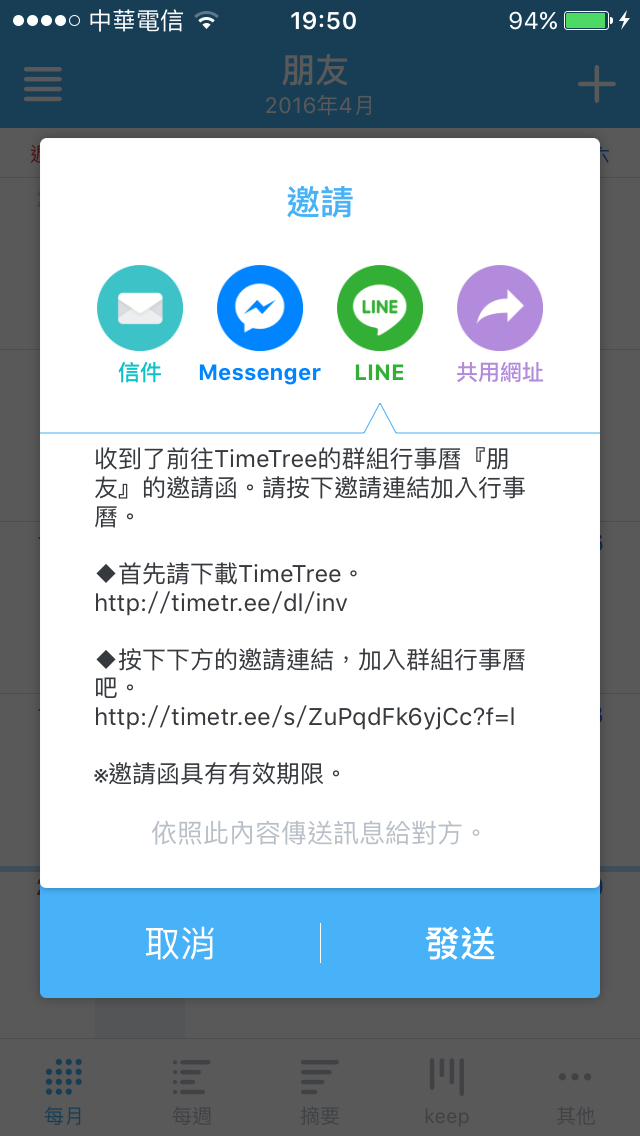Choose 共用網址 share URL option
Screen dimensions: 640x1136
point(500,308)
